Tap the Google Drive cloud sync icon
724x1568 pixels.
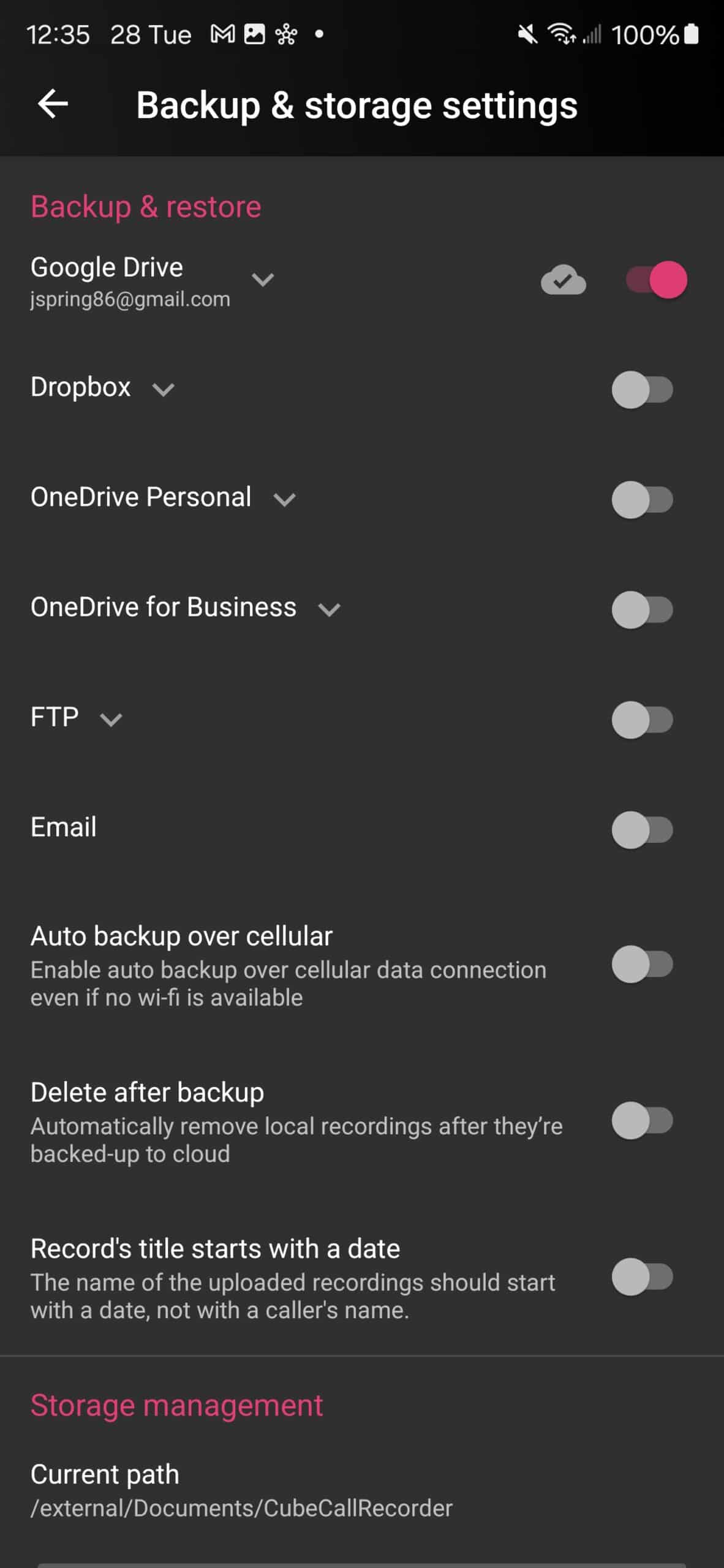(x=563, y=280)
